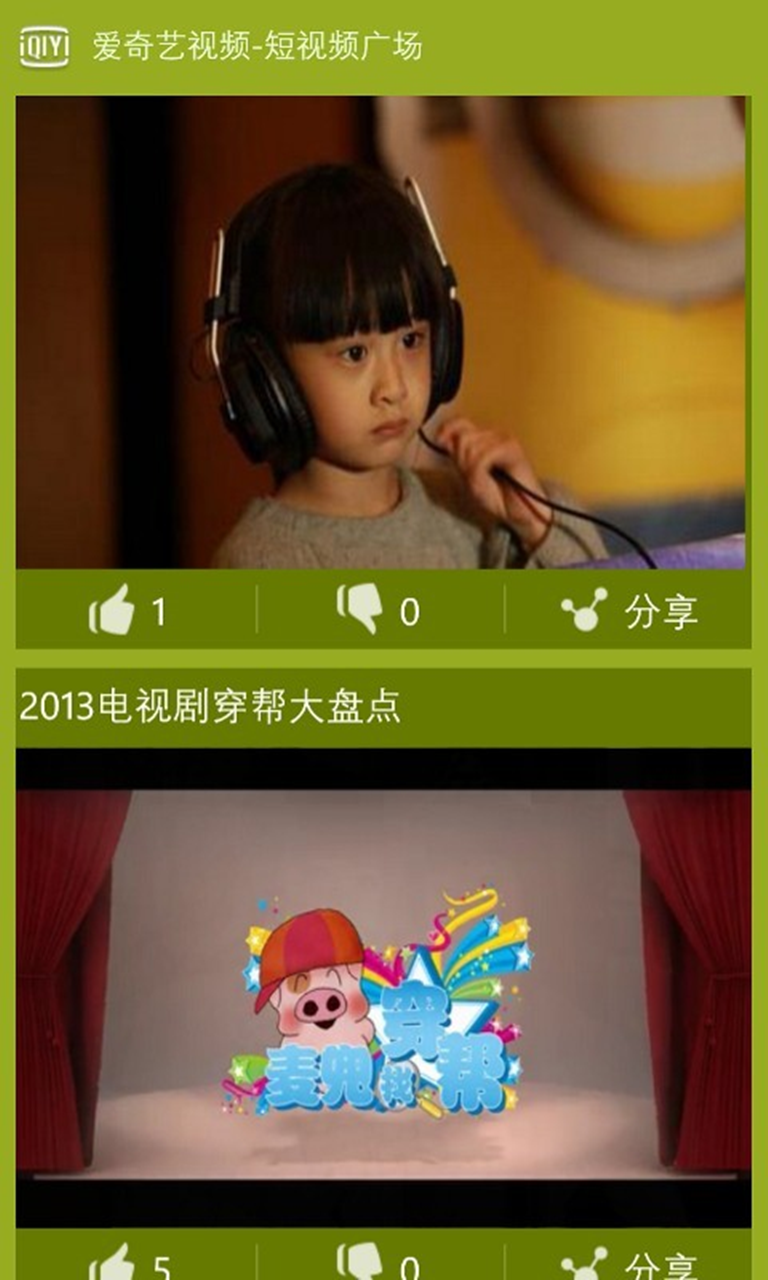The width and height of the screenshot is (768, 1280).
Task: Play the girl with headphones video
Action: (381, 332)
